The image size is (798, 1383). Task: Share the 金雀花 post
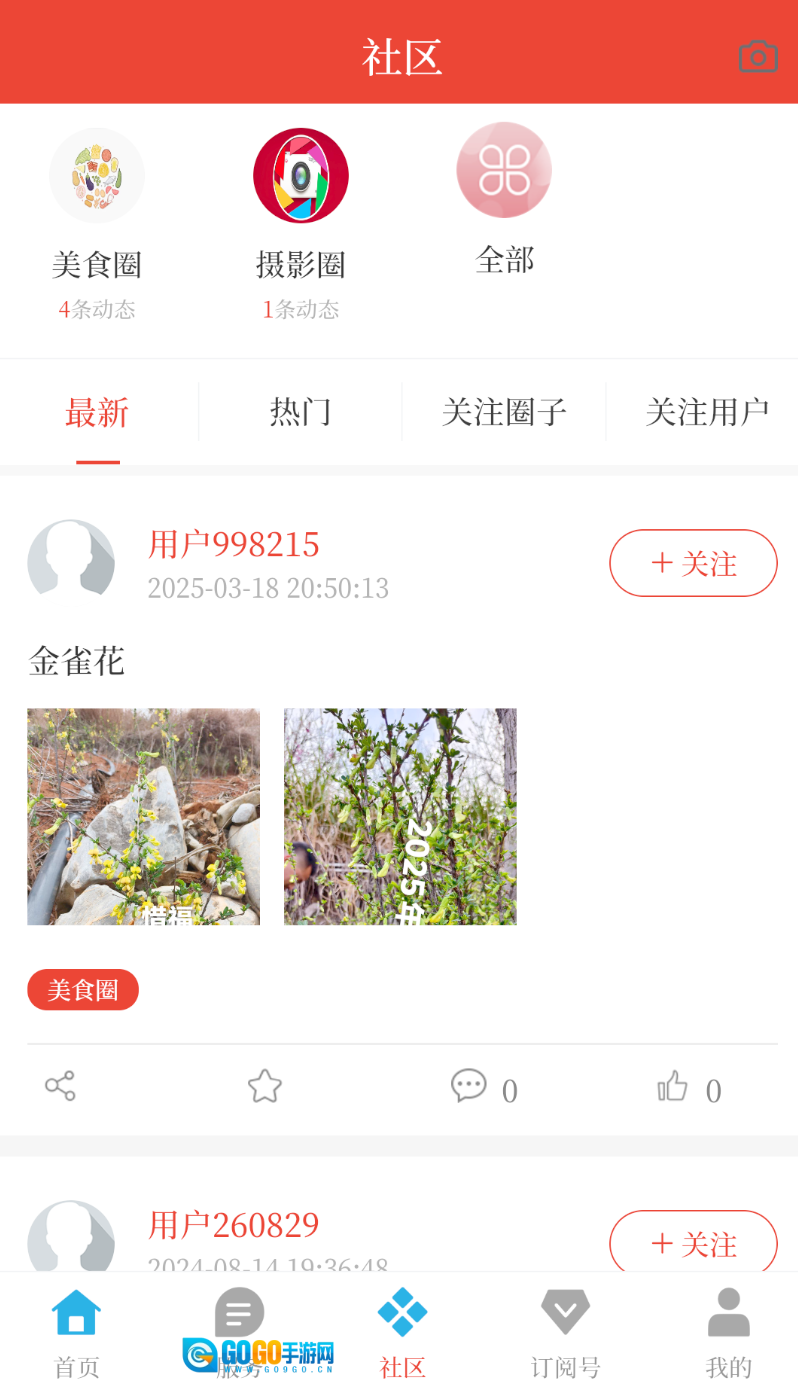(60, 1086)
